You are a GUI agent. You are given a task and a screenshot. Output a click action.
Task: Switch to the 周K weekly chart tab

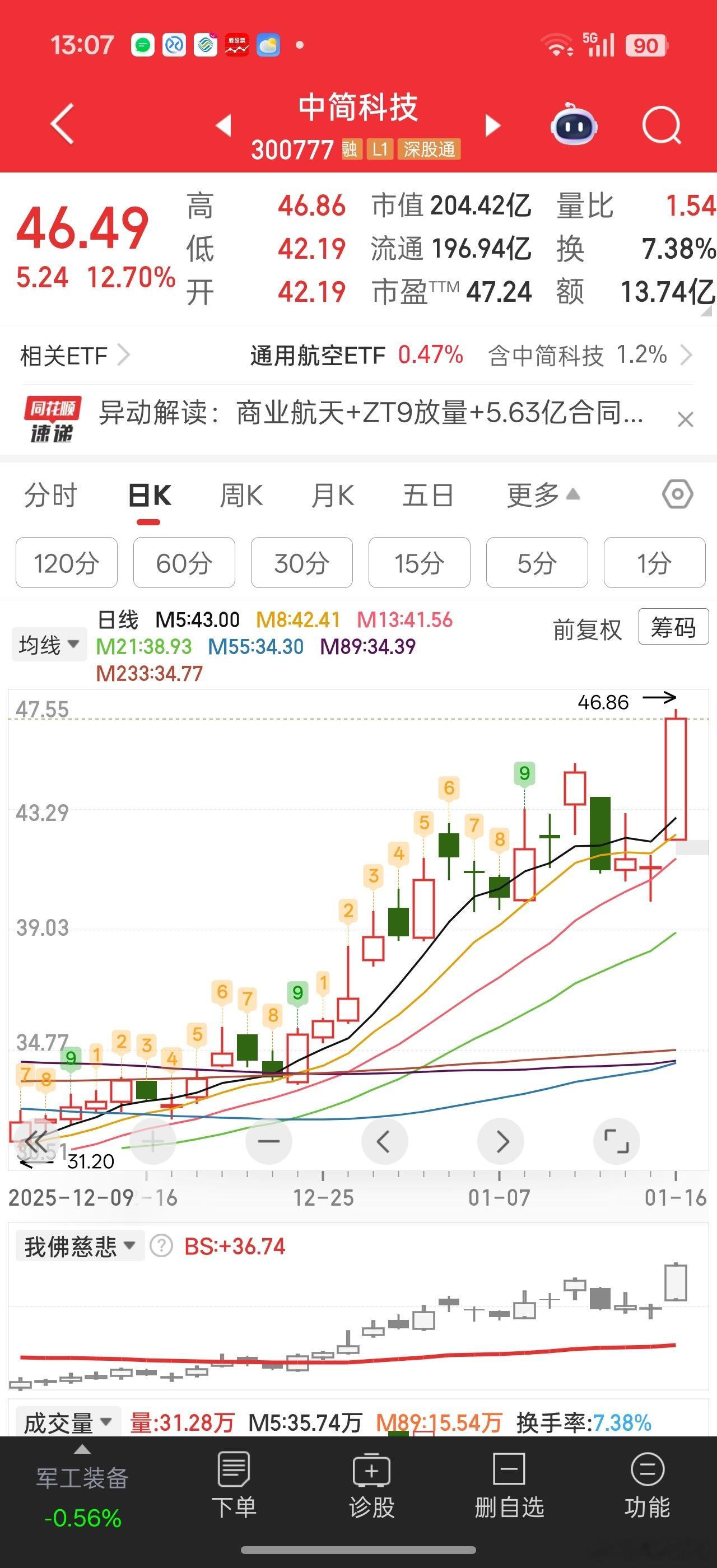(x=240, y=495)
